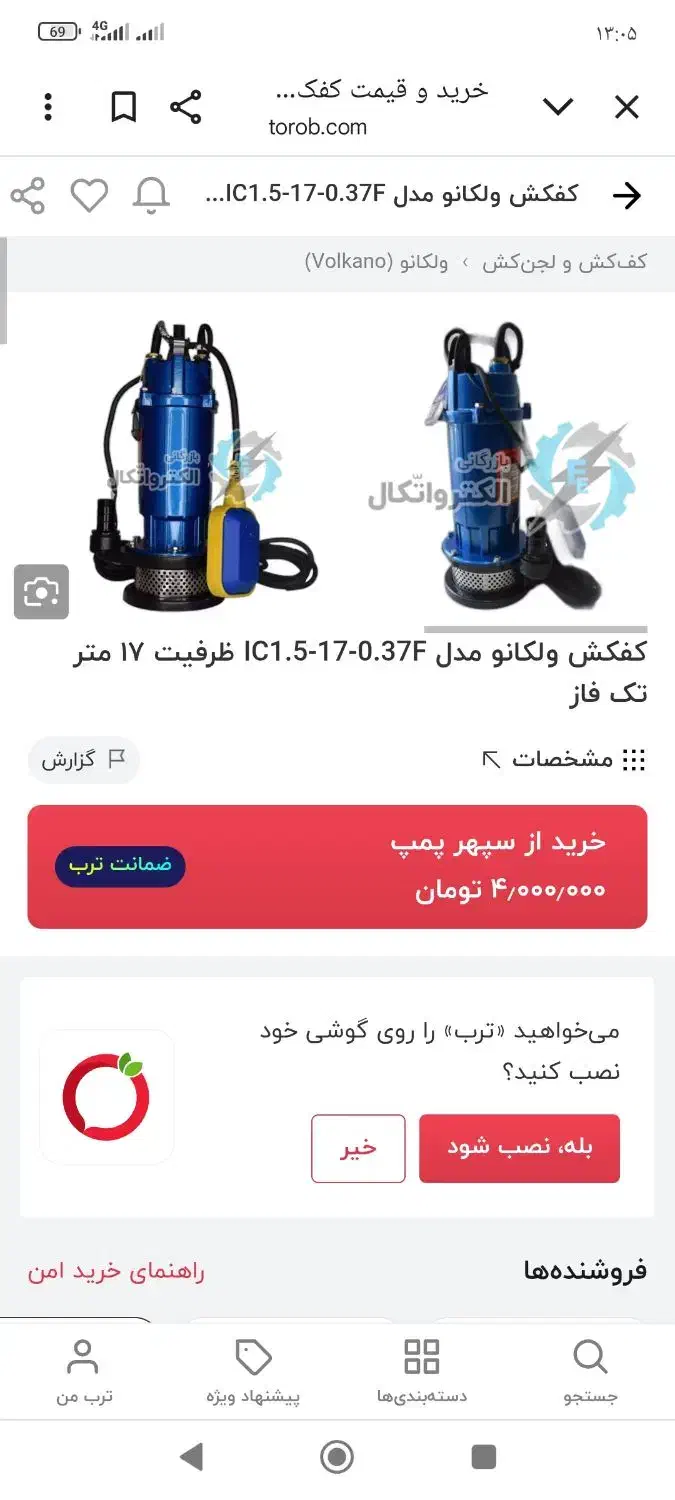Open the کف‌کش و لجن‌کش breadcrumb
Image resolution: width=675 pixels, height=1500 pixels.
(564, 262)
